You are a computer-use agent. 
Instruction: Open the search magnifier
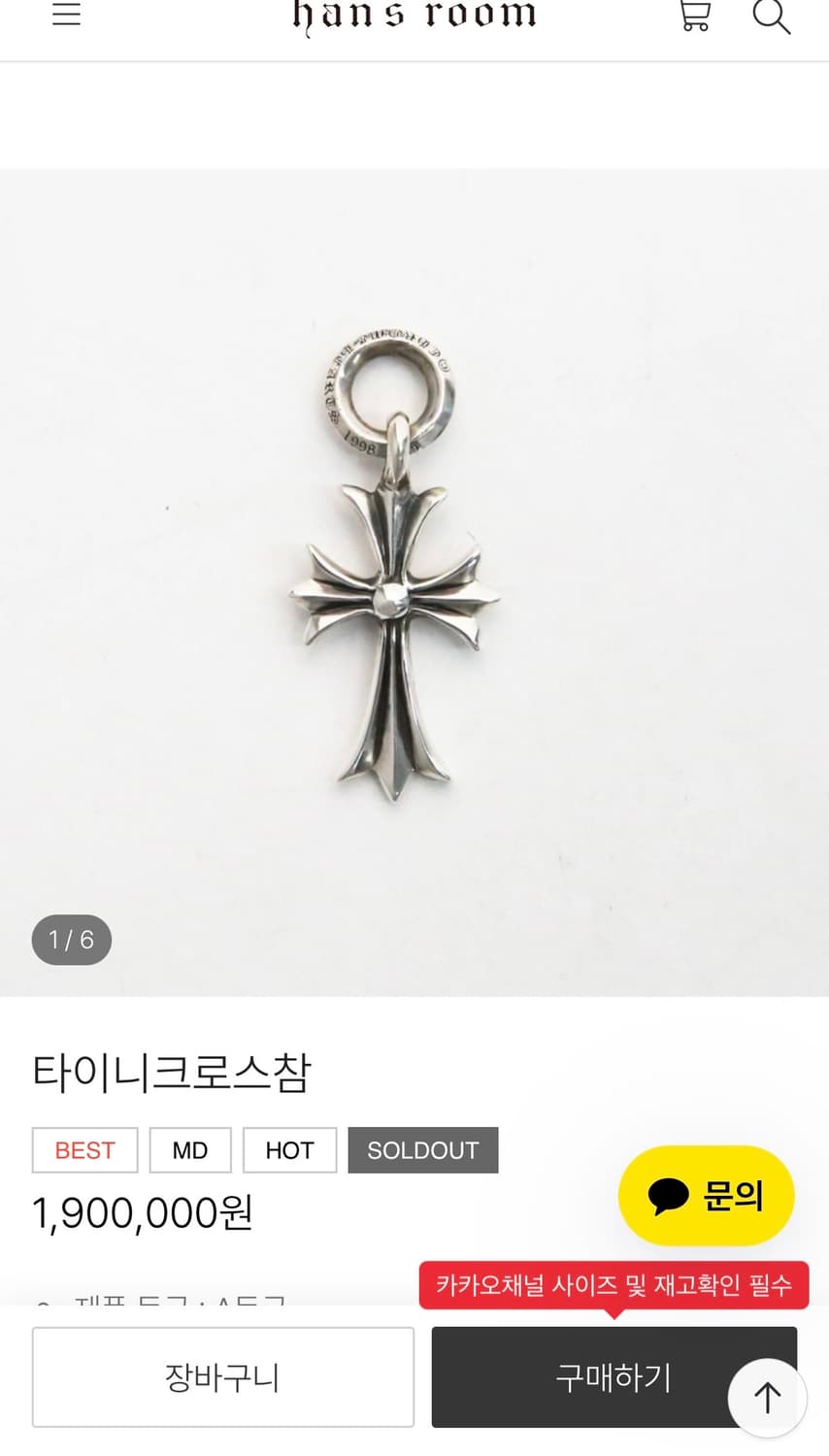(772, 17)
